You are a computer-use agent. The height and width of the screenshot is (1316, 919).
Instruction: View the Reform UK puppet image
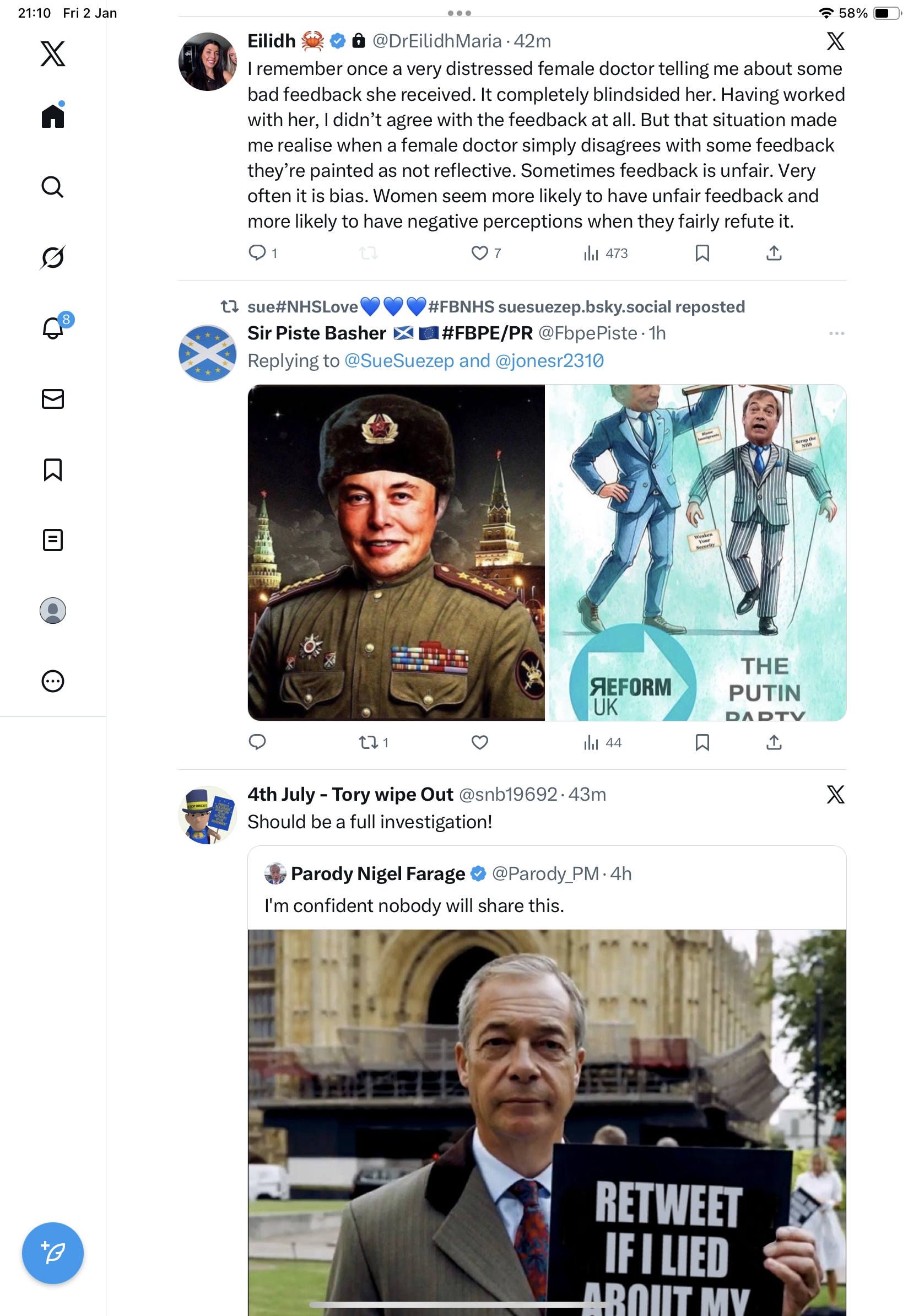(x=698, y=553)
